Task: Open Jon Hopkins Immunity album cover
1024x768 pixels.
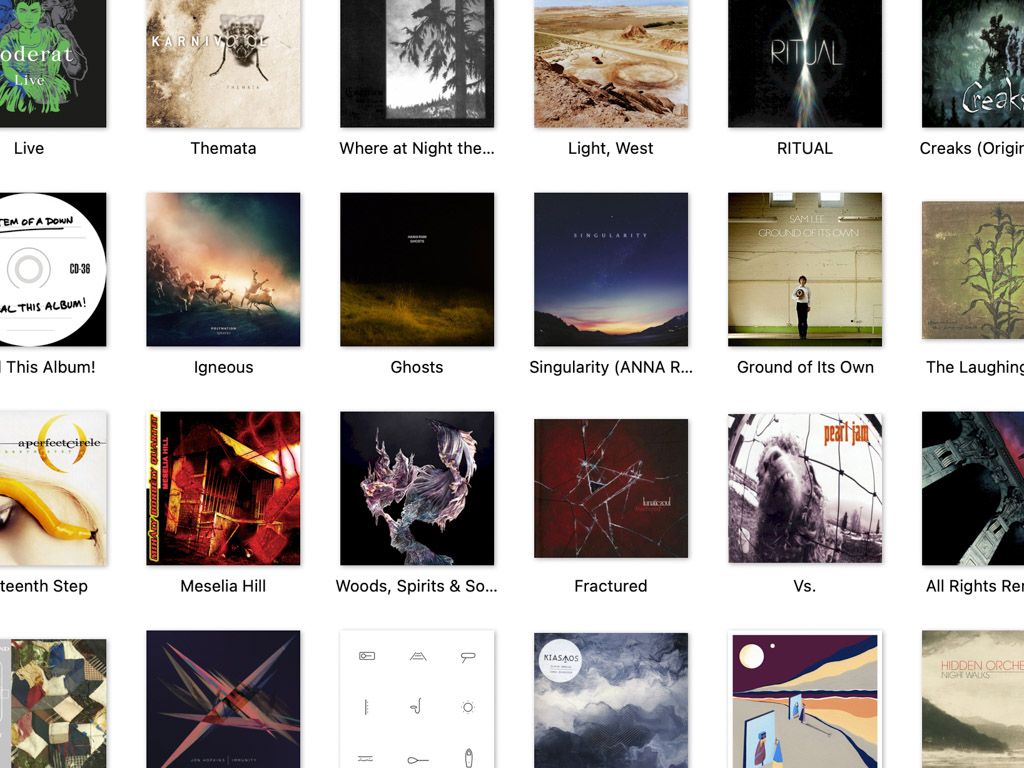Action: pos(223,699)
